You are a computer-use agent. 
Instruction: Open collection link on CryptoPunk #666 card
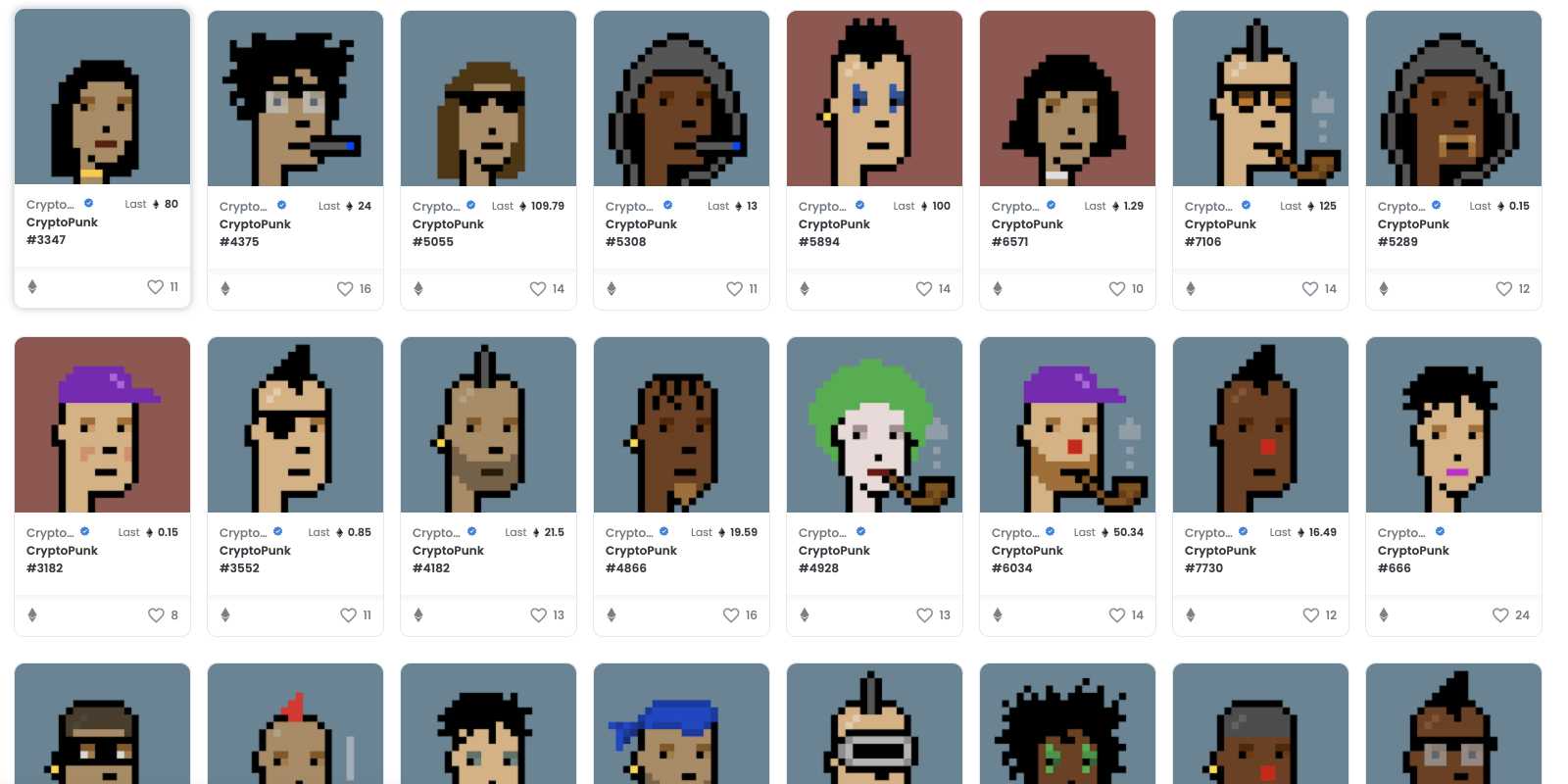[x=1401, y=532]
